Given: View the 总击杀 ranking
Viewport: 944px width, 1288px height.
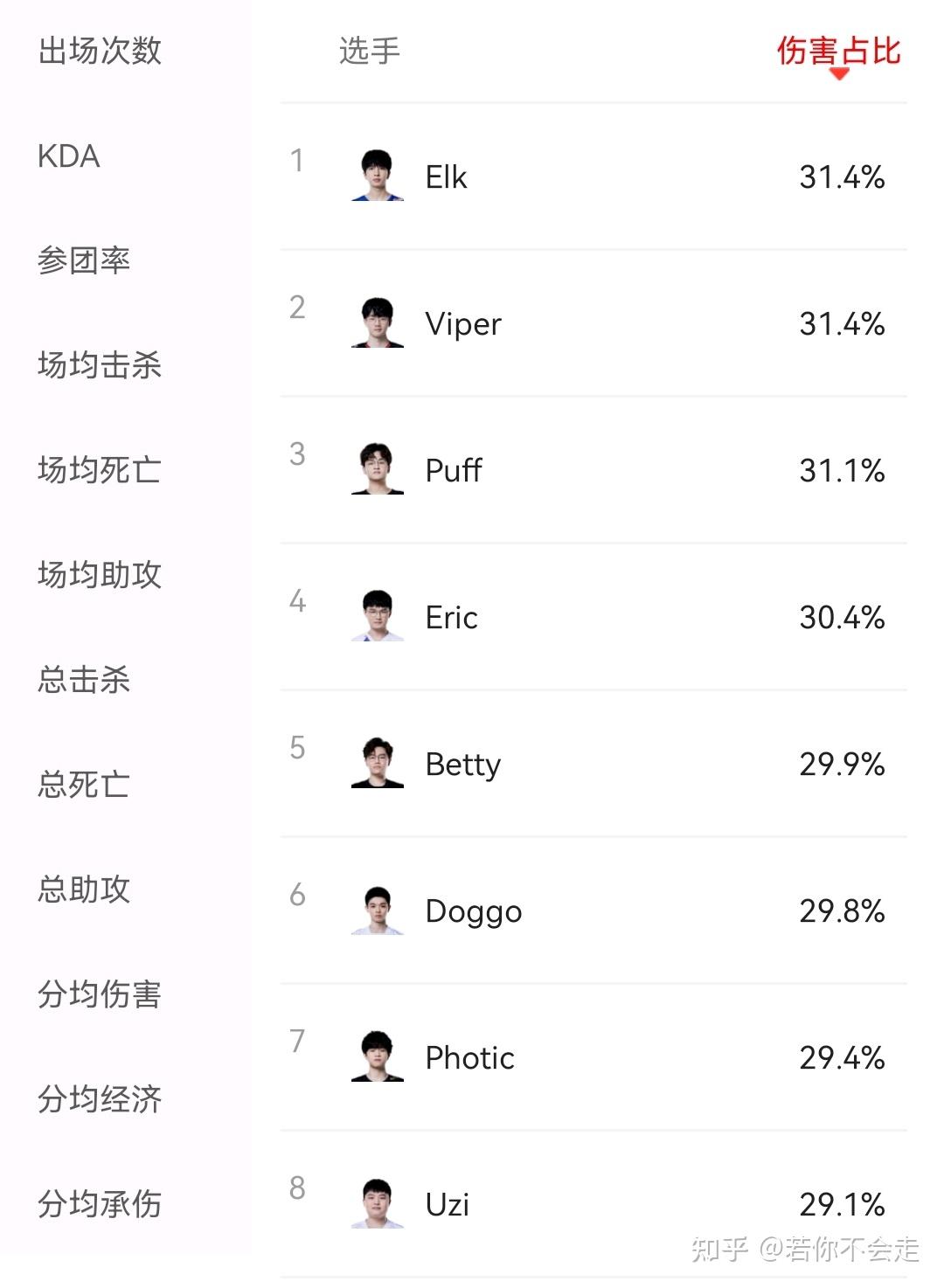Looking at the screenshot, I should point(84,680).
